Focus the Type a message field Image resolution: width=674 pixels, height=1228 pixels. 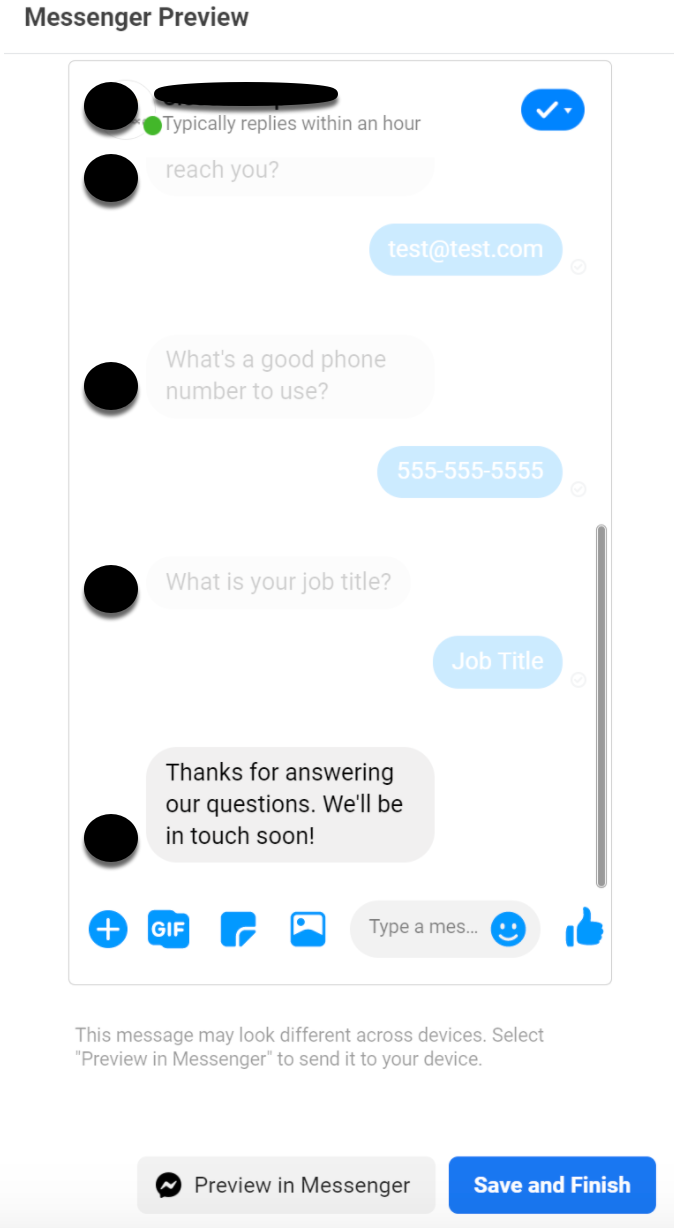(x=423, y=928)
